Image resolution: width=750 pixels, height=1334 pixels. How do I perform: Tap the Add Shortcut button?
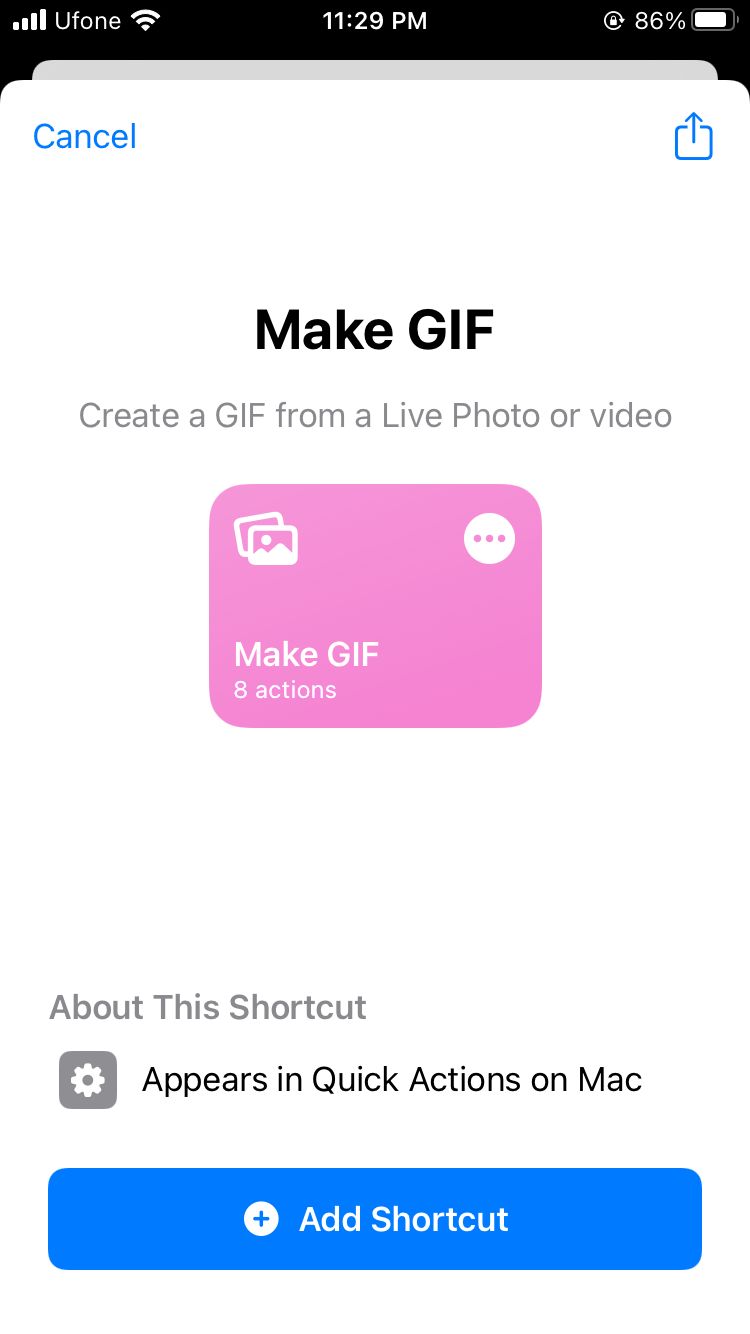point(375,1219)
